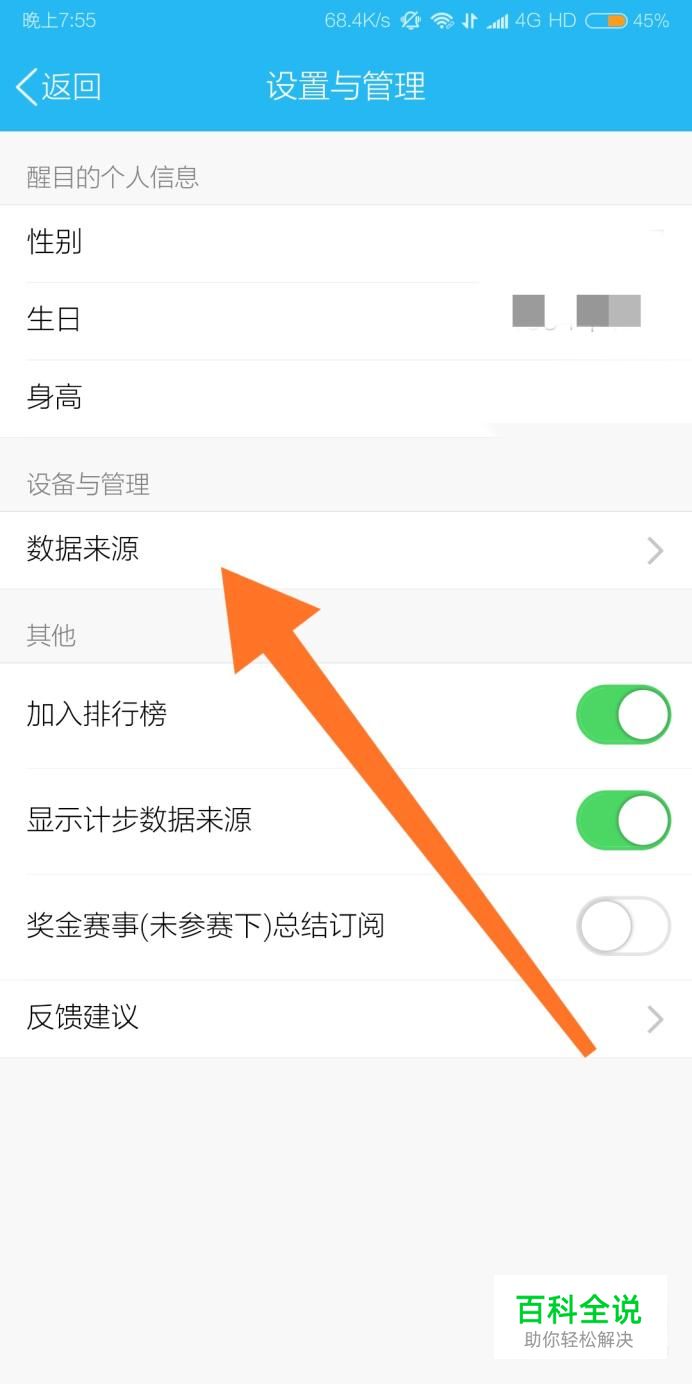This screenshot has height=1384, width=692.
Task: Open the 生日 setting row
Action: pos(346,321)
